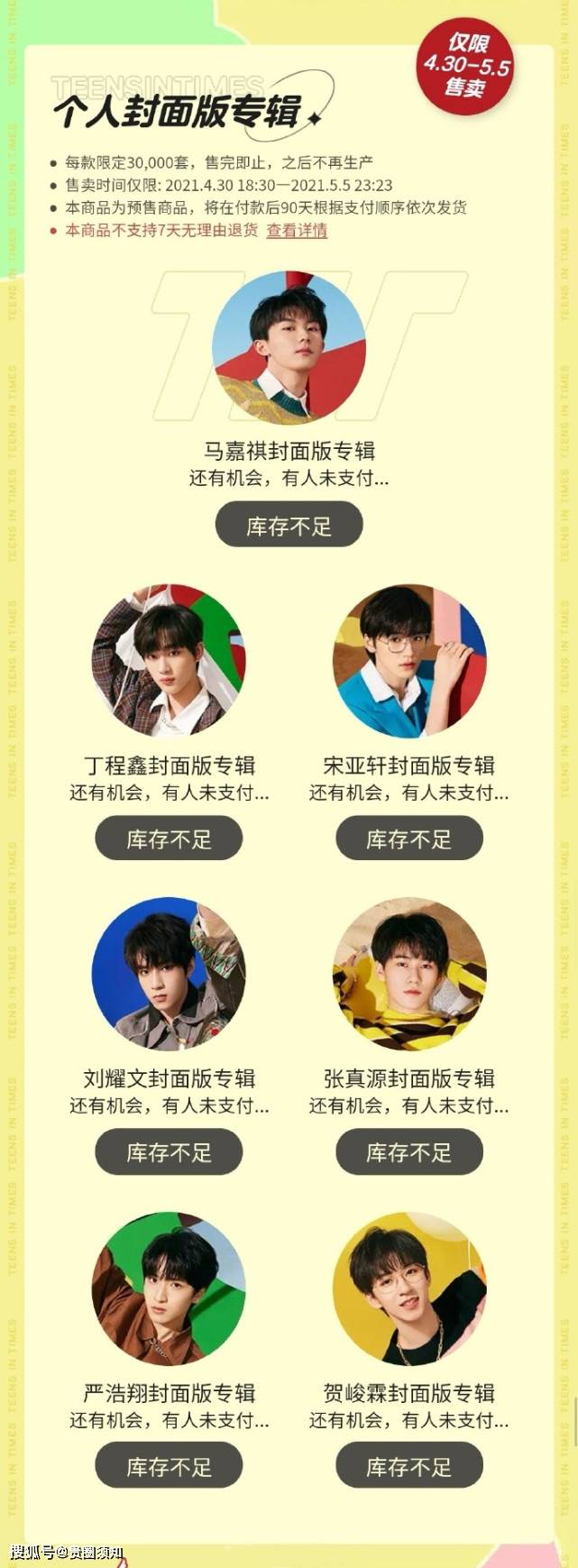
Task: Open 丁程鑫 cover album picture
Action: tap(169, 661)
